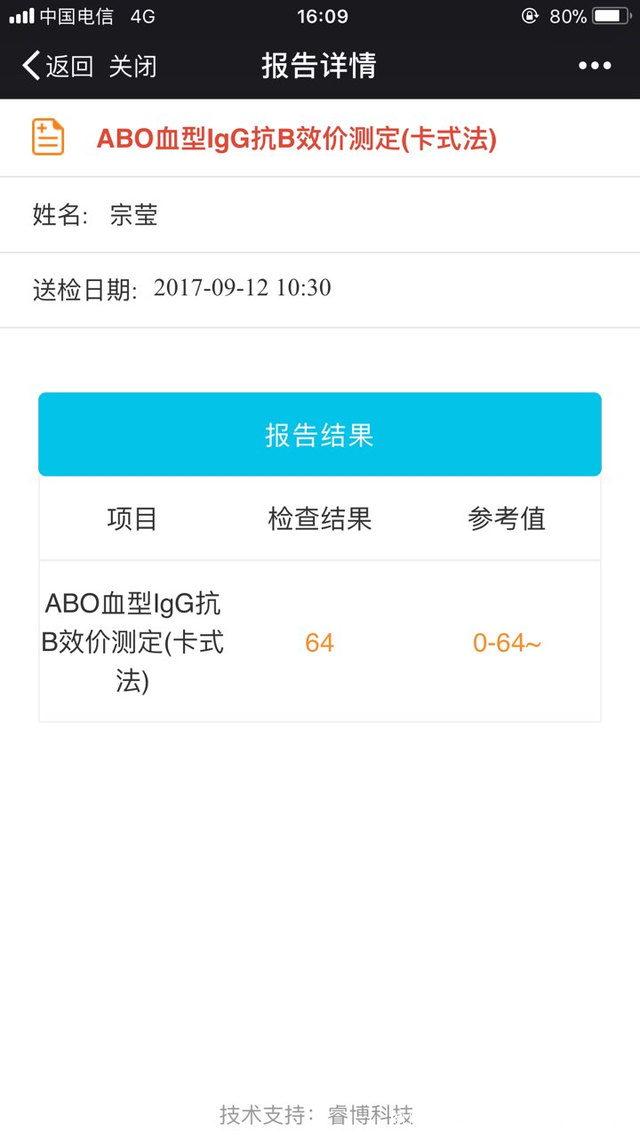Image resolution: width=640 pixels, height=1139 pixels.
Task: Go back with the 返回 arrow
Action: pos(56,67)
